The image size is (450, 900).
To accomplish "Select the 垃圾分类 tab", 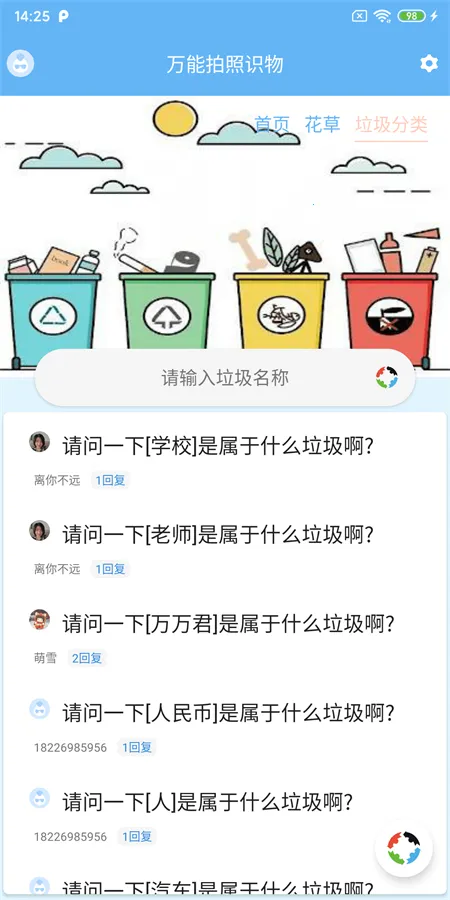I will [x=391, y=124].
